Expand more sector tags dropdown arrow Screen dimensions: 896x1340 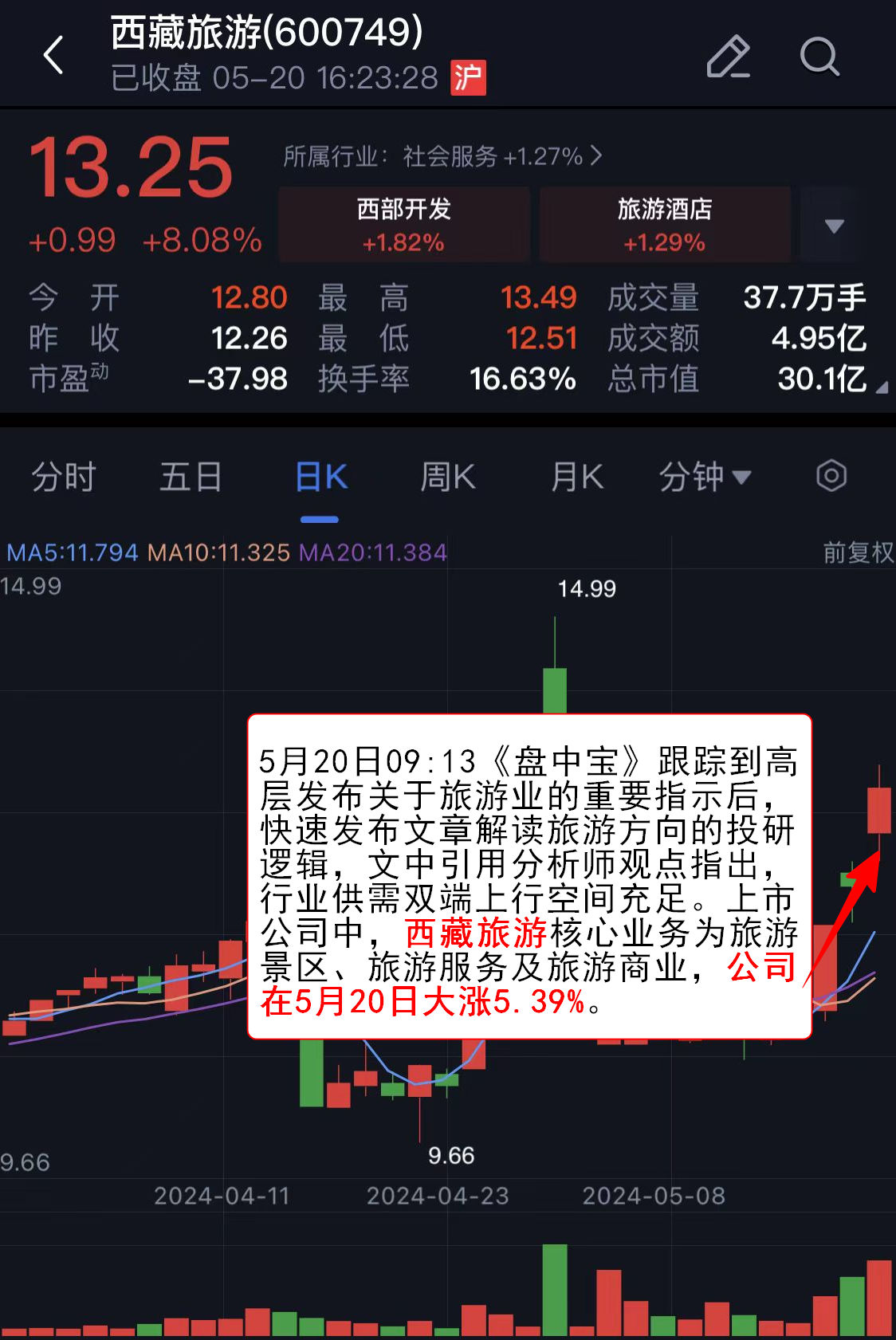point(834,226)
